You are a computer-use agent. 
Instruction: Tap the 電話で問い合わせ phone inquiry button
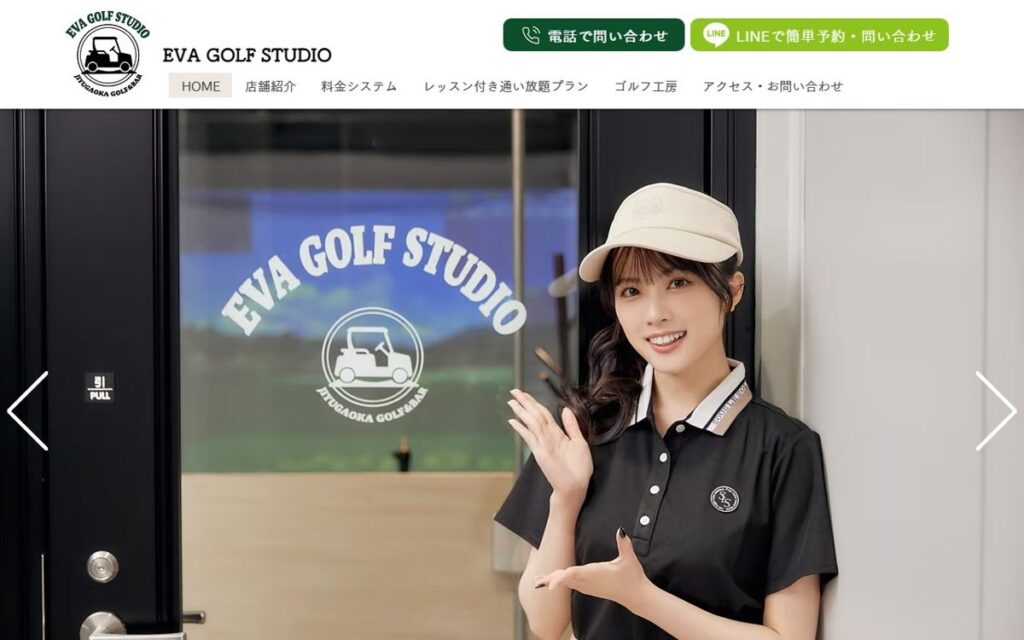[593, 35]
